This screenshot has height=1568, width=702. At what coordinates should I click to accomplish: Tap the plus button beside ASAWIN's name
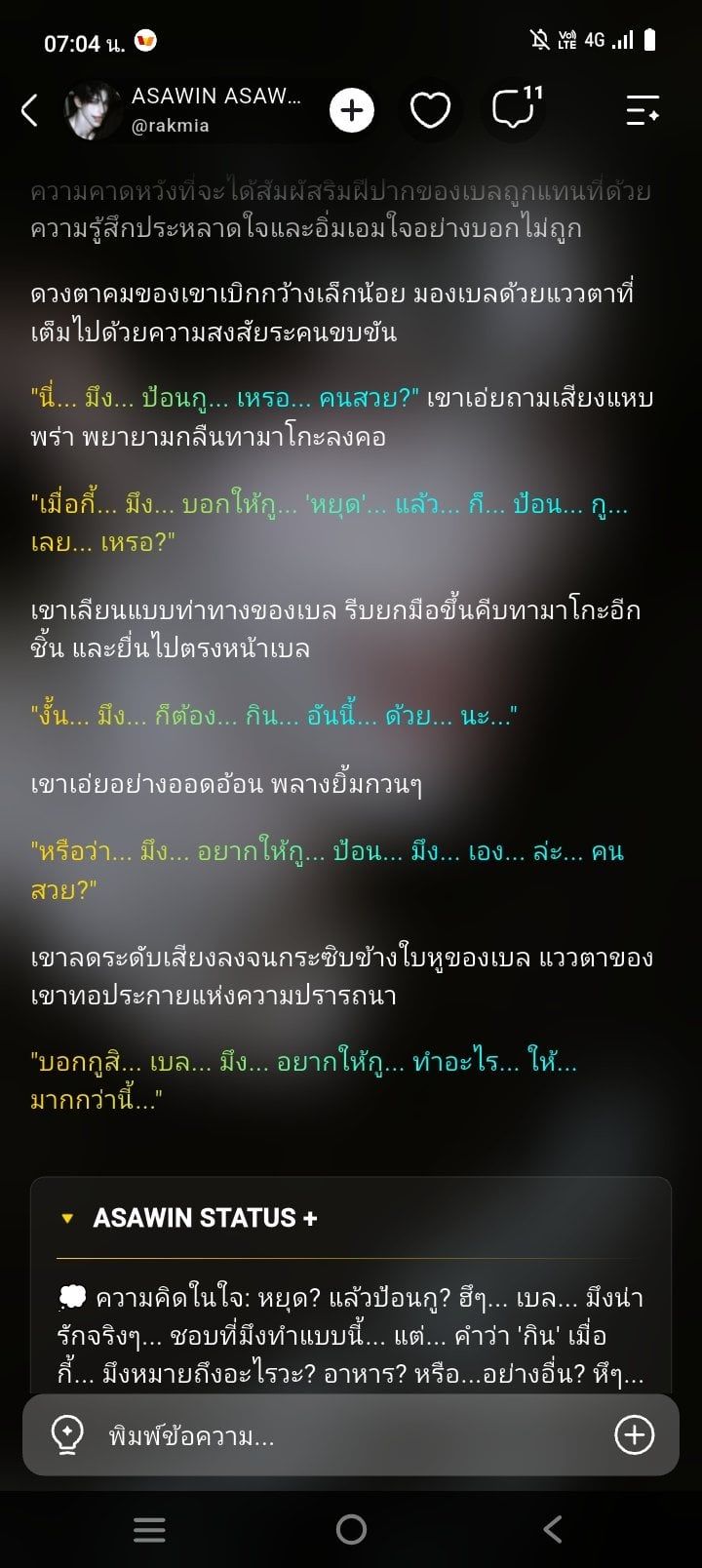pos(352,110)
